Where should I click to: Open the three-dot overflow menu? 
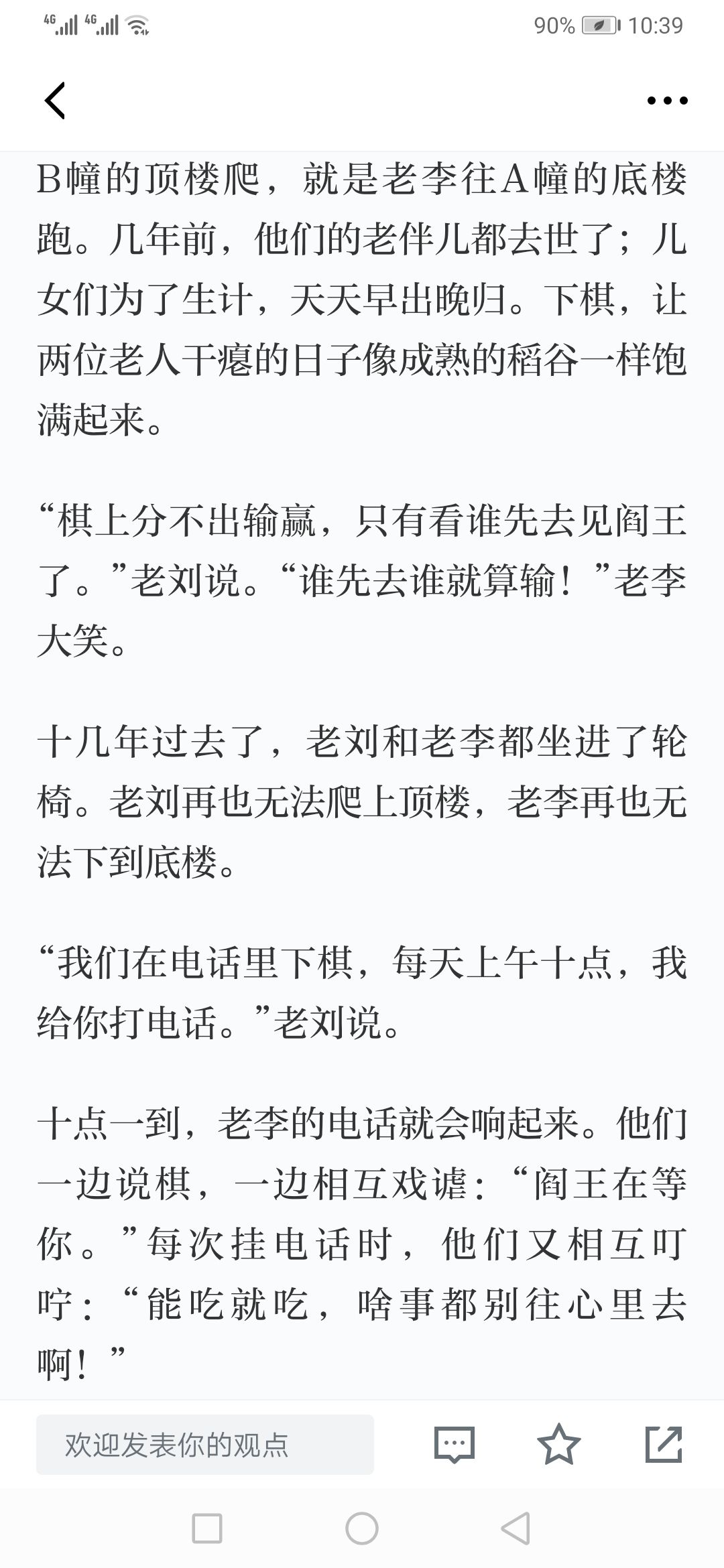[x=667, y=101]
